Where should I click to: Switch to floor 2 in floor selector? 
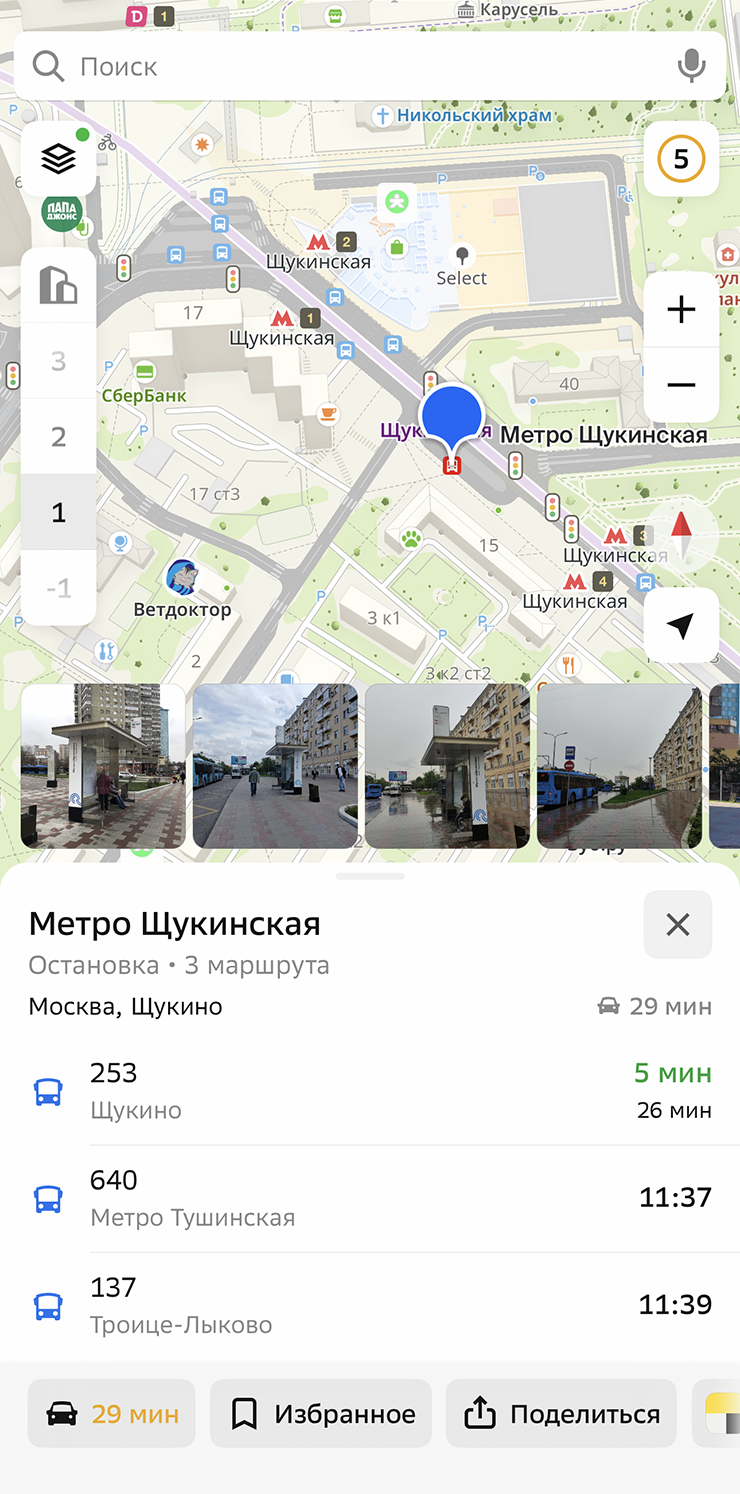pos(58,437)
